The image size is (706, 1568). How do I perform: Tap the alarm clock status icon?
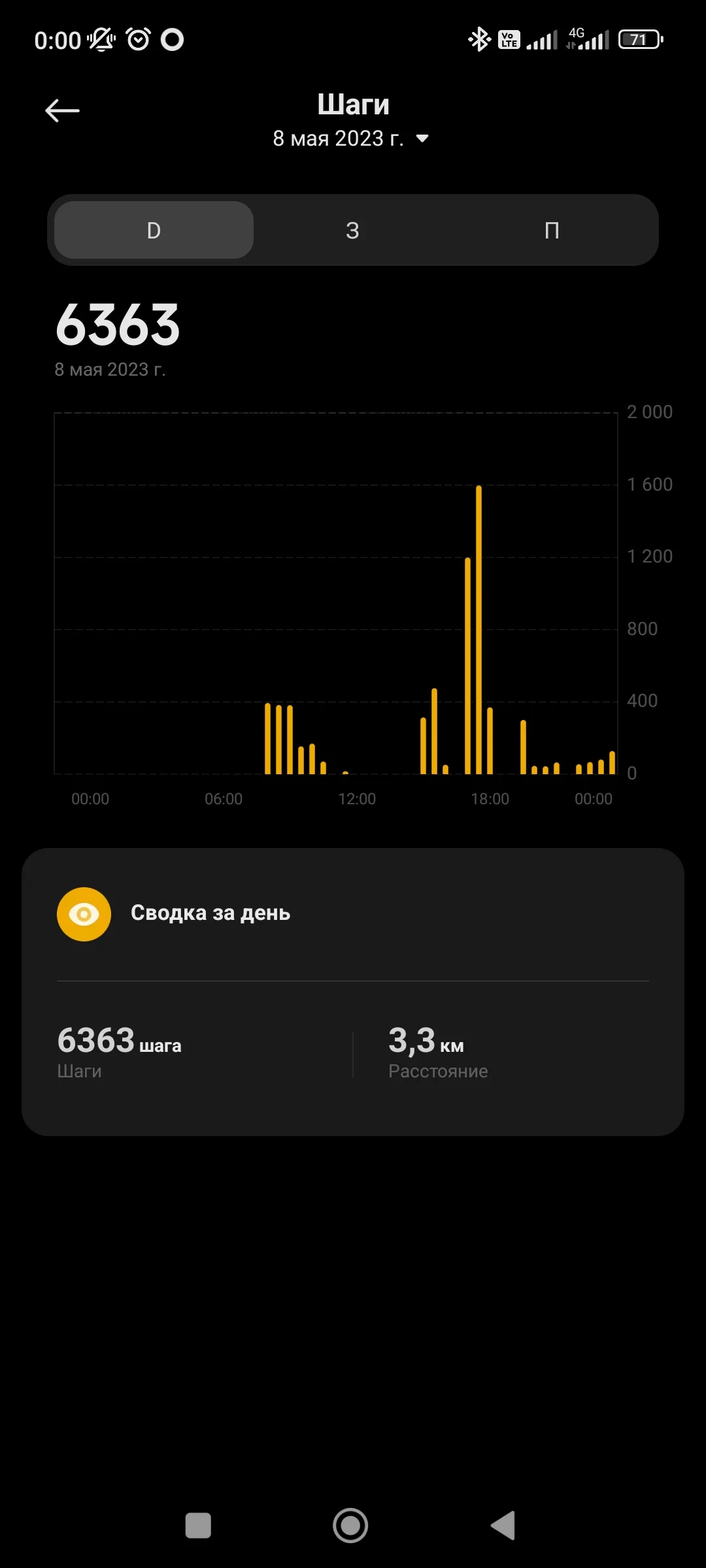coord(137,39)
